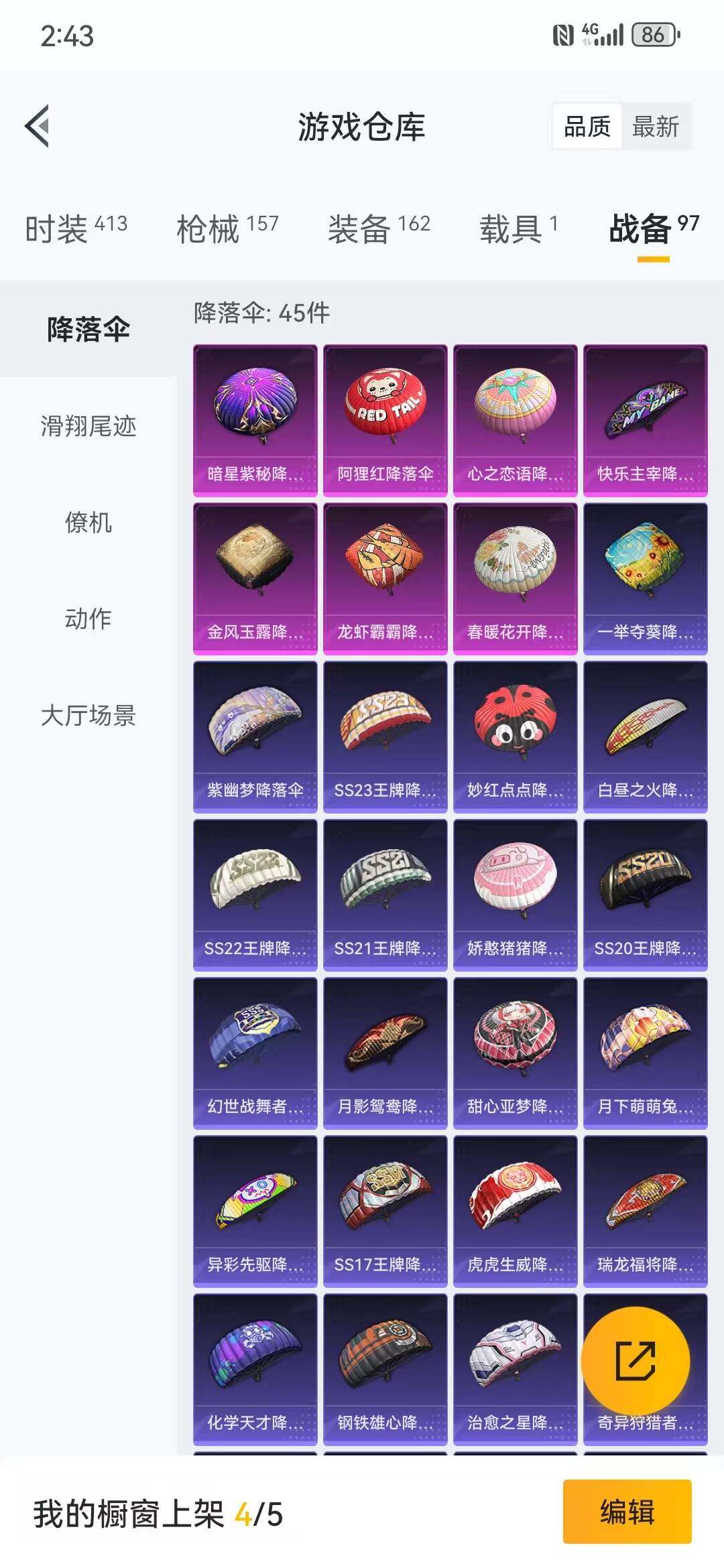The height and width of the screenshot is (1568, 724).
Task: Tap the SS23王牌 parachute icon
Action: (385, 730)
